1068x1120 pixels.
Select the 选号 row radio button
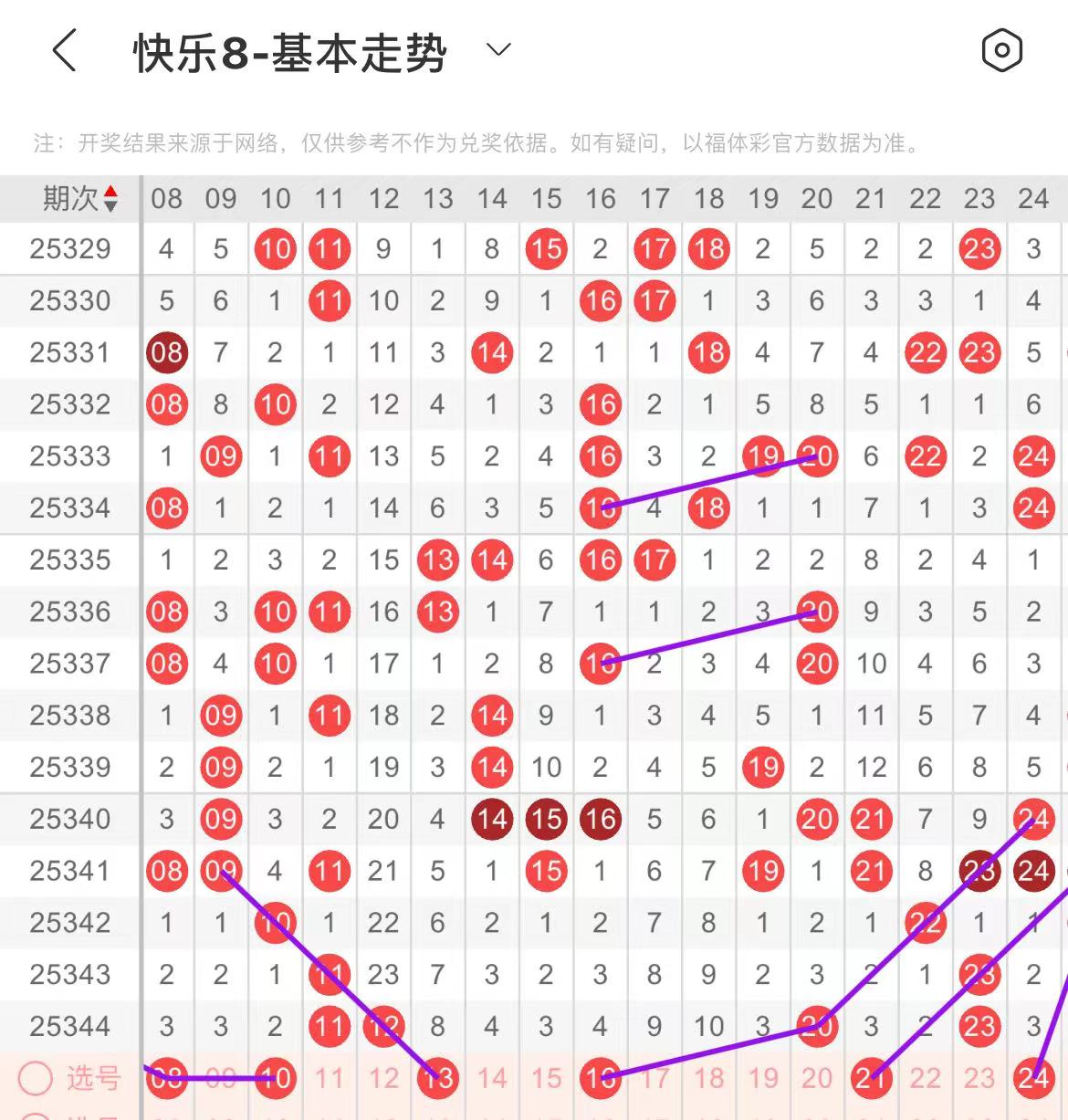36,1078
